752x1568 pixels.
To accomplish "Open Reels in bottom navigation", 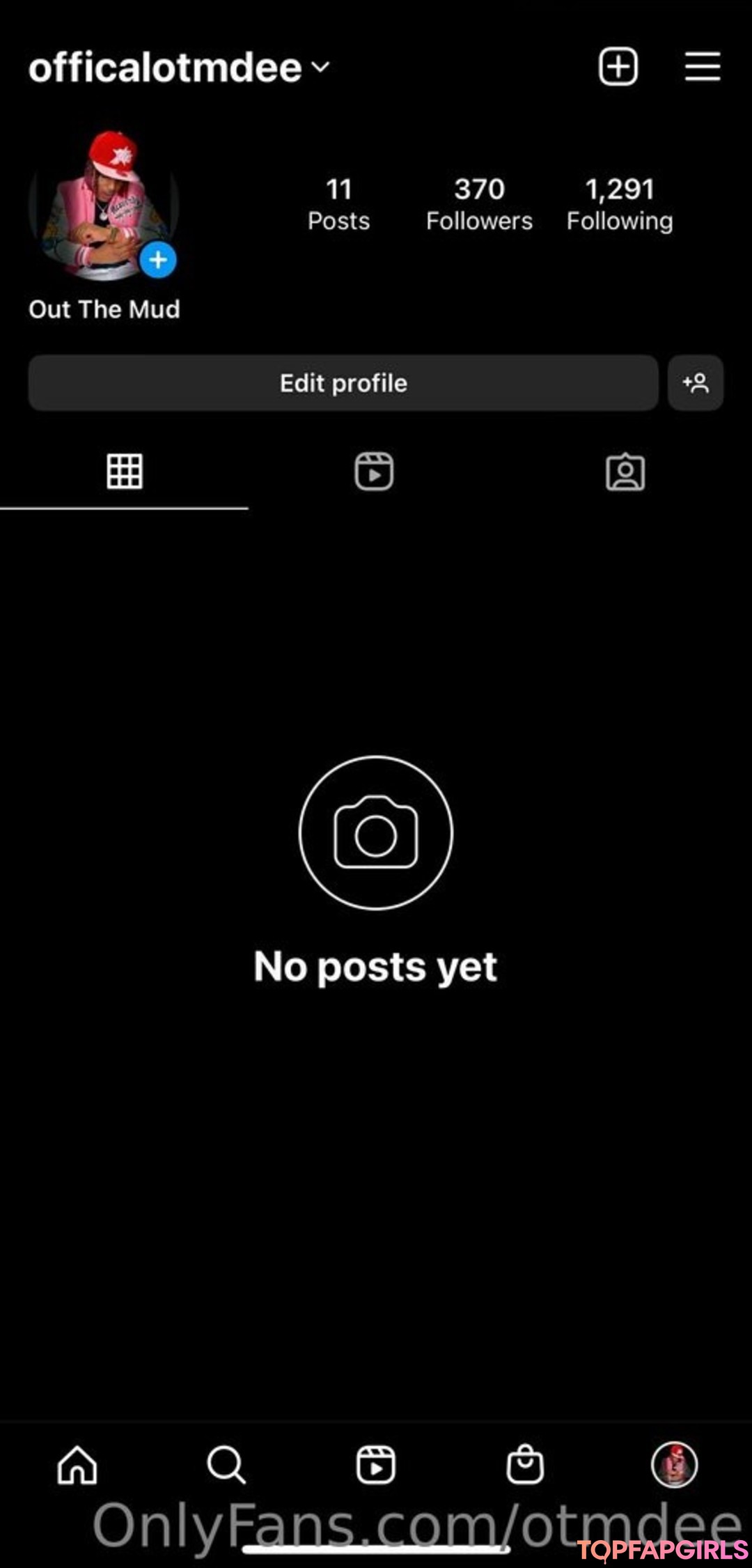I will [376, 1464].
